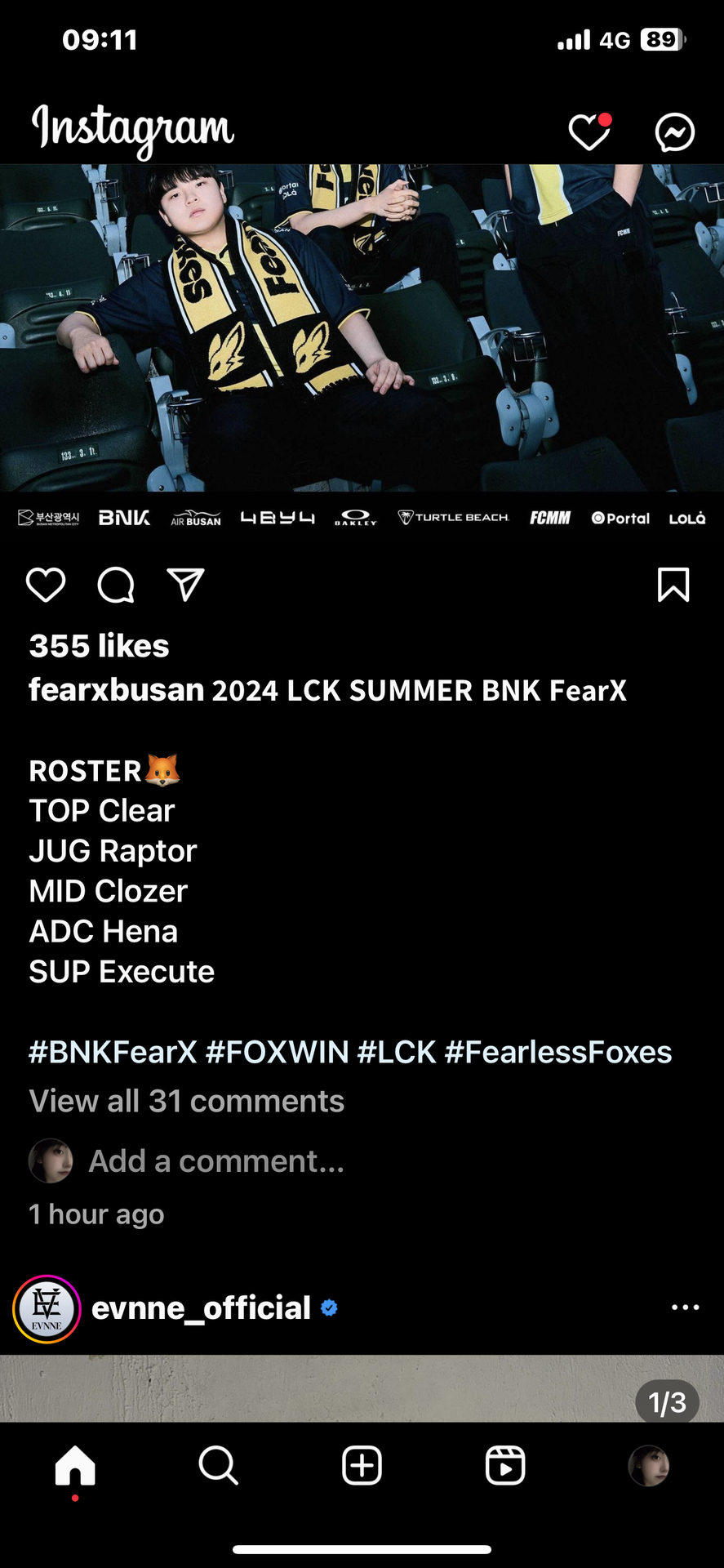Create a new post
Screen dimensions: 724x1568
(x=362, y=1465)
